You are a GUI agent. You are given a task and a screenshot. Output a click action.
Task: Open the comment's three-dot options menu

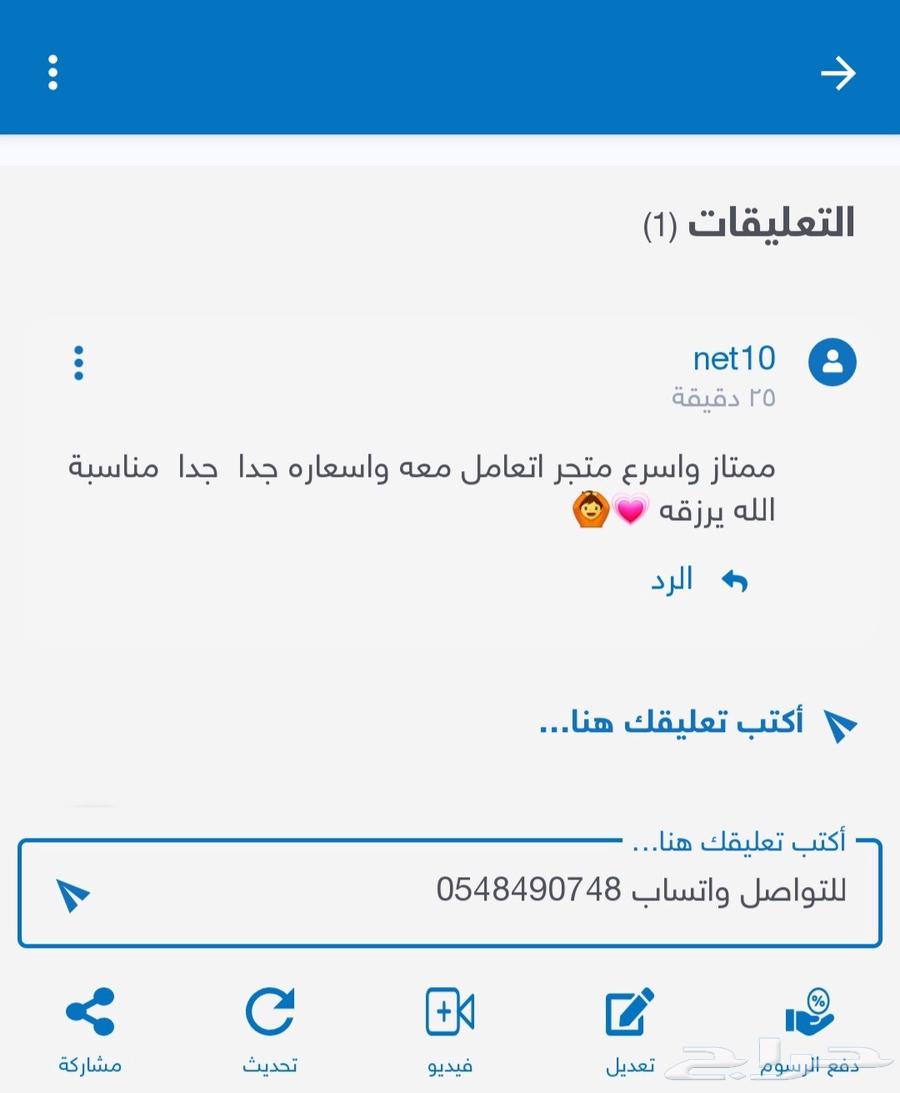pyautogui.click(x=79, y=363)
